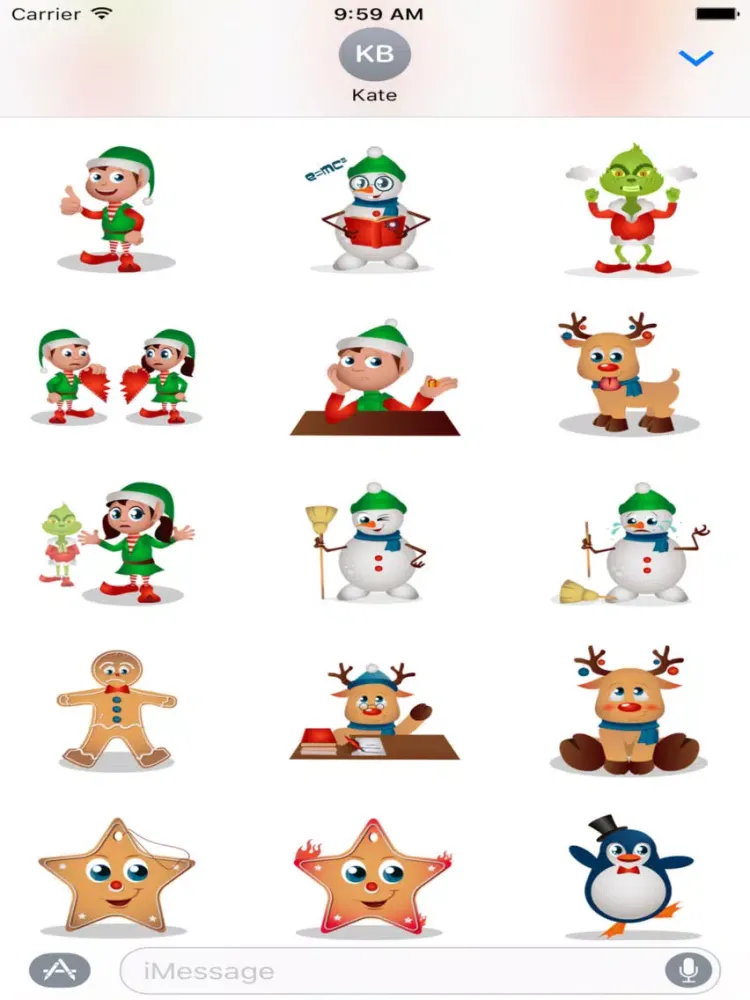
Task: Choose the crying snowman with fallen broom
Action: pyautogui.click(x=636, y=543)
